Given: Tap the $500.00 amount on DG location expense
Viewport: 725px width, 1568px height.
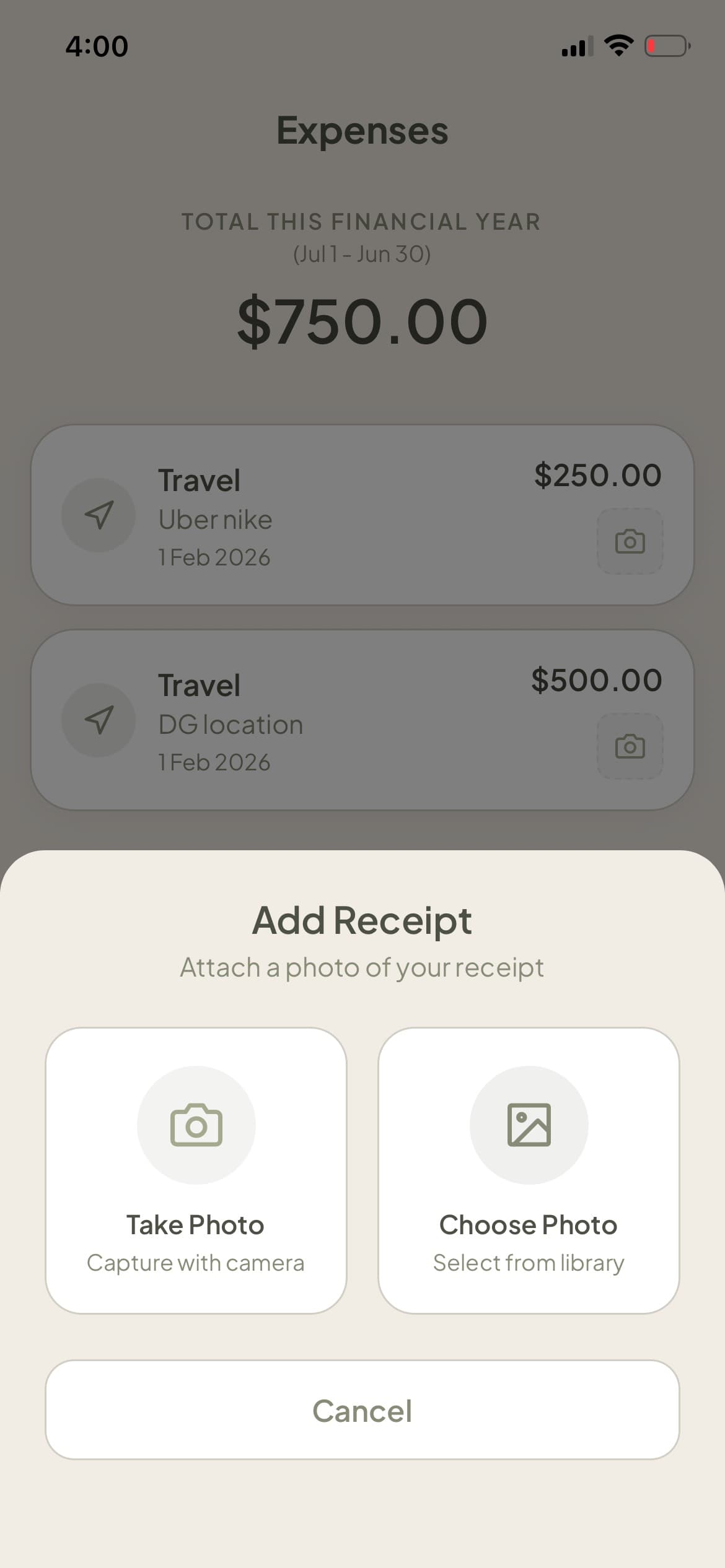Looking at the screenshot, I should click(x=595, y=679).
